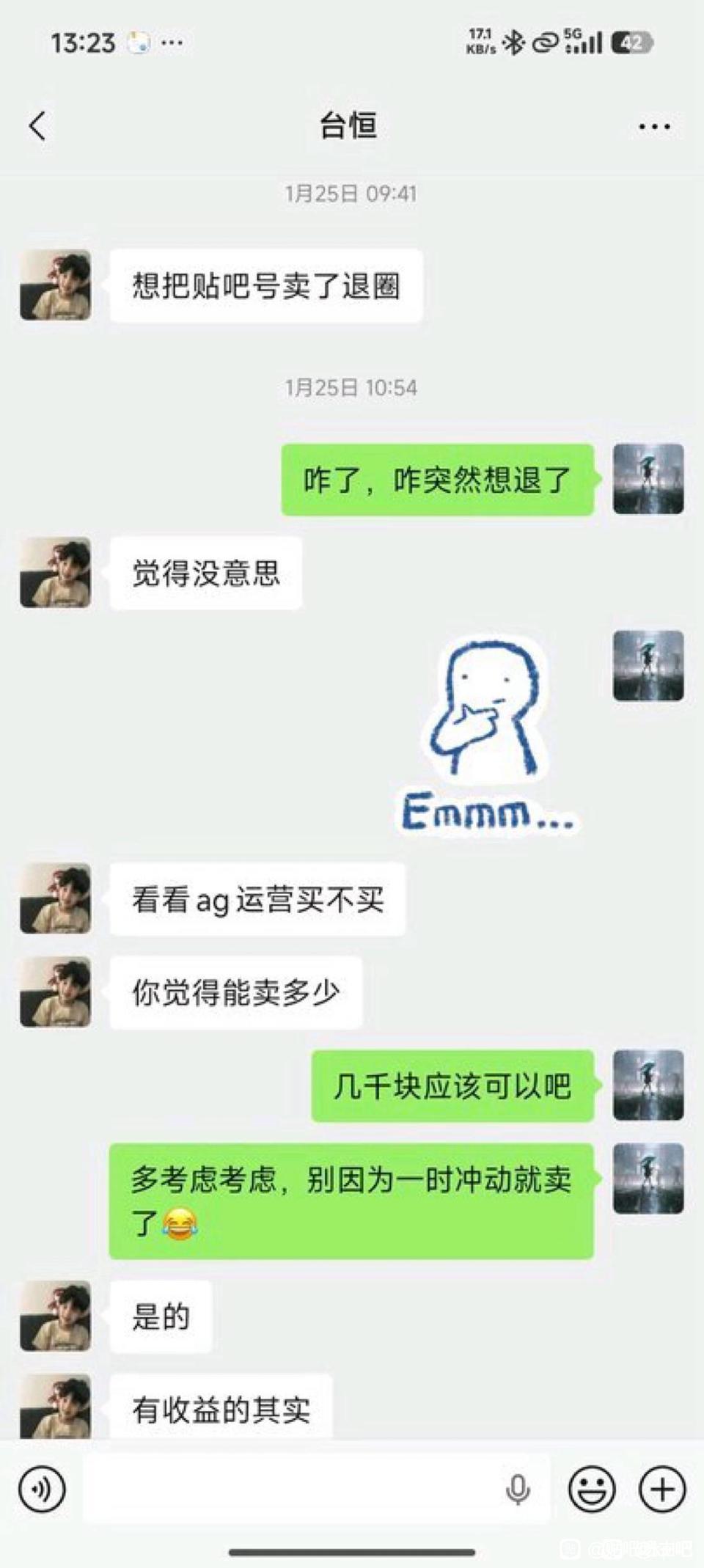Screen dimensions: 704x1568
Task: Open the plus attachments menu
Action: pos(662,1489)
